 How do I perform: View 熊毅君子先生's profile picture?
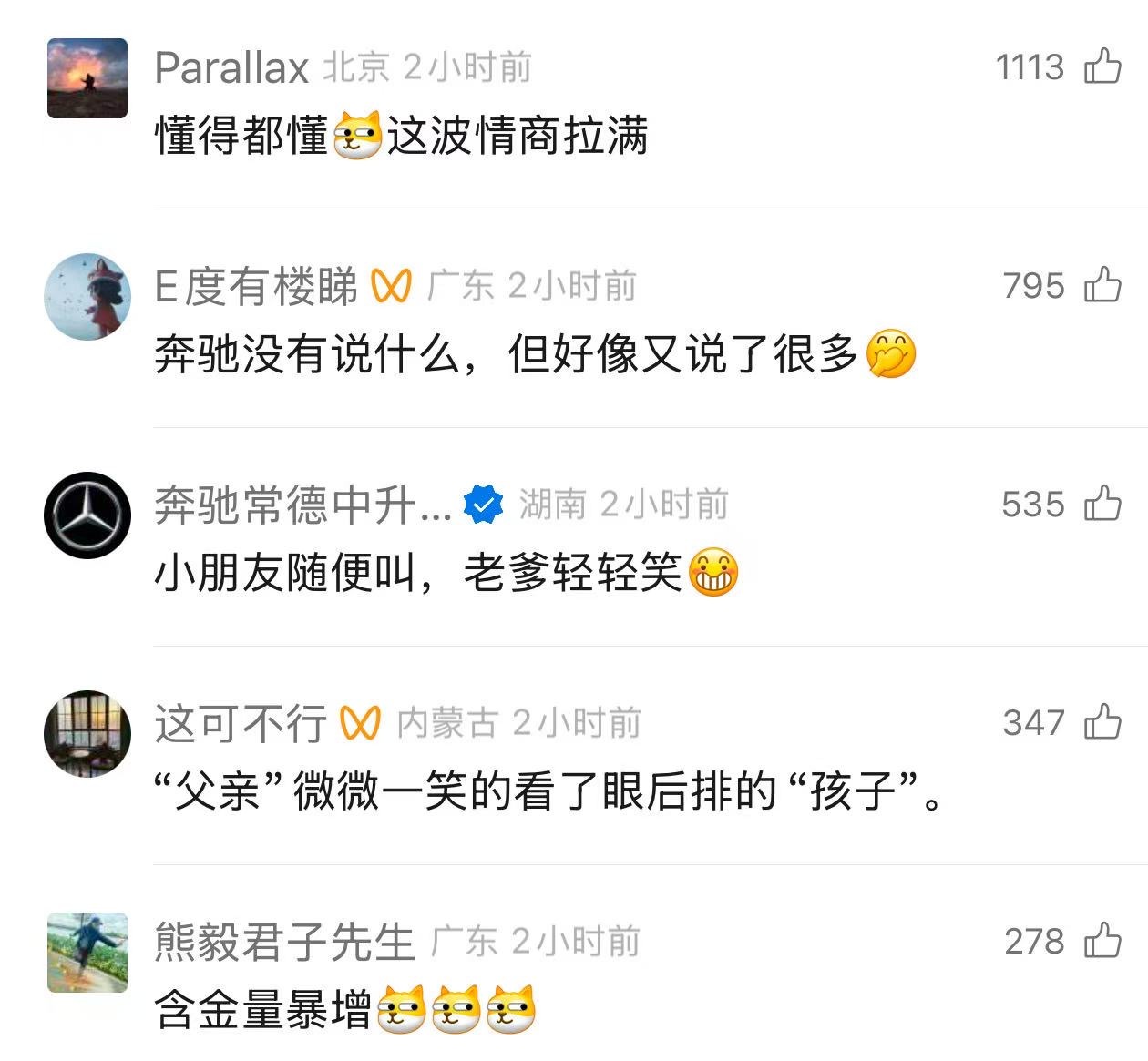[x=87, y=953]
